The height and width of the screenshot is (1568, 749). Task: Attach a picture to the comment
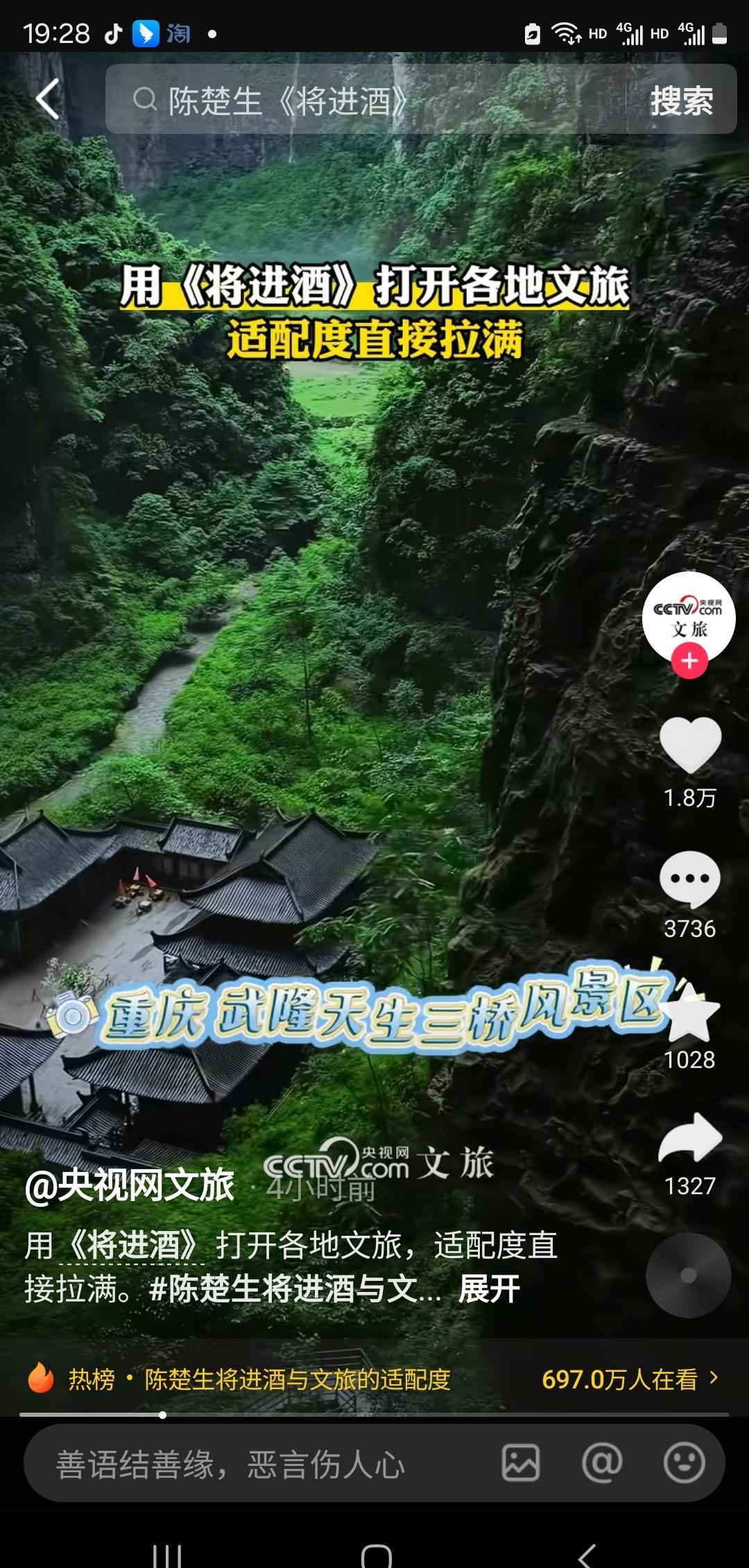pos(520,1463)
